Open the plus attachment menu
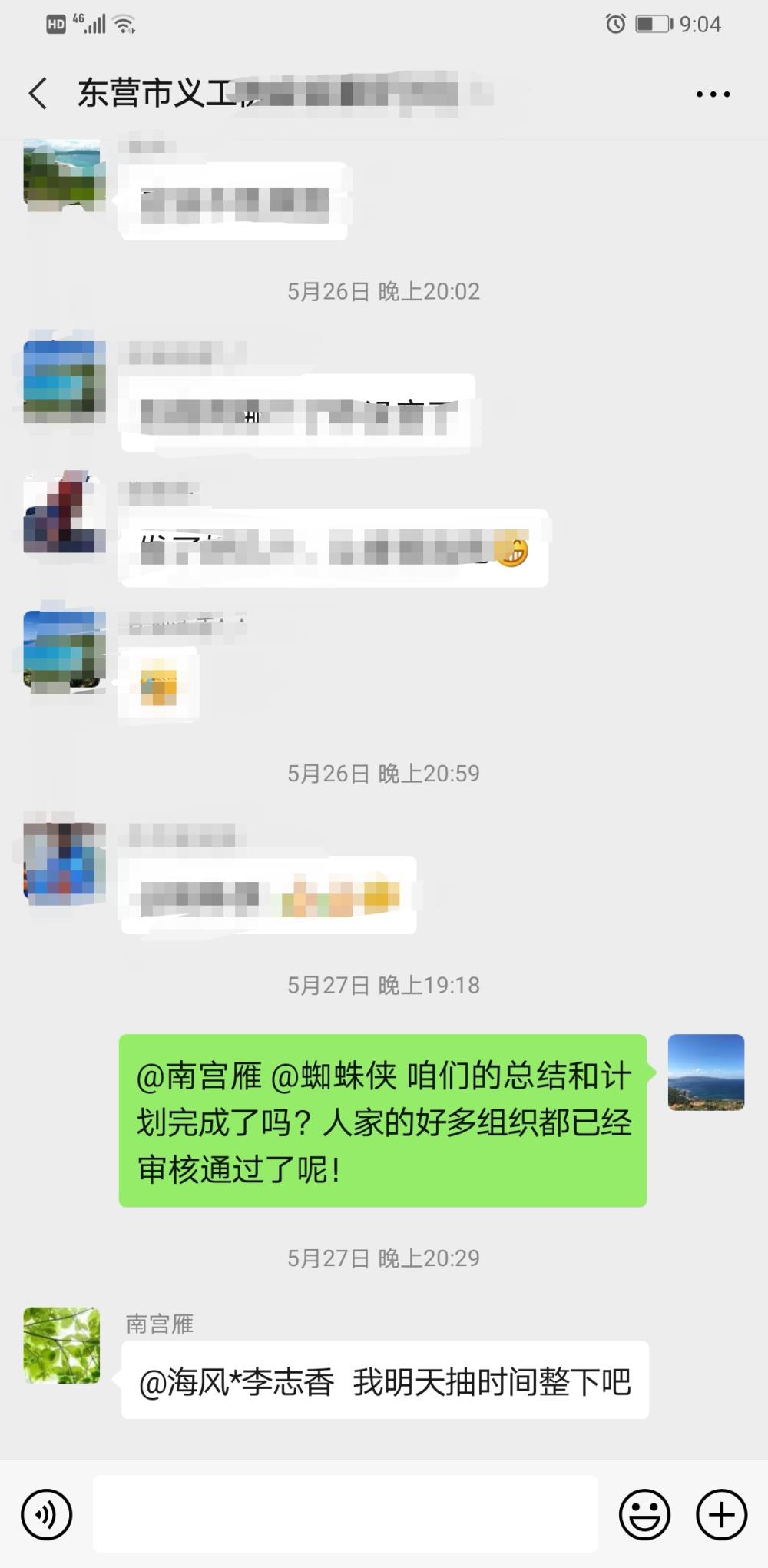Screen dimensions: 768x1568 point(721,1514)
